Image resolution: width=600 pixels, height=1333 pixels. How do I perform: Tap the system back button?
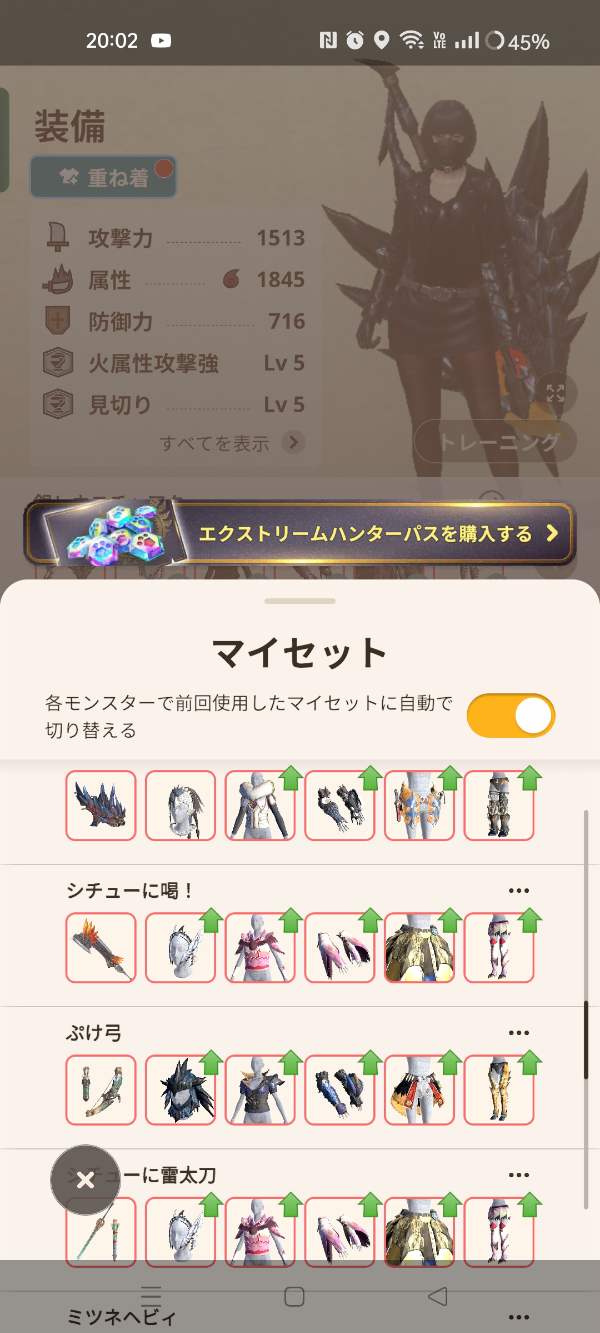(x=437, y=1297)
